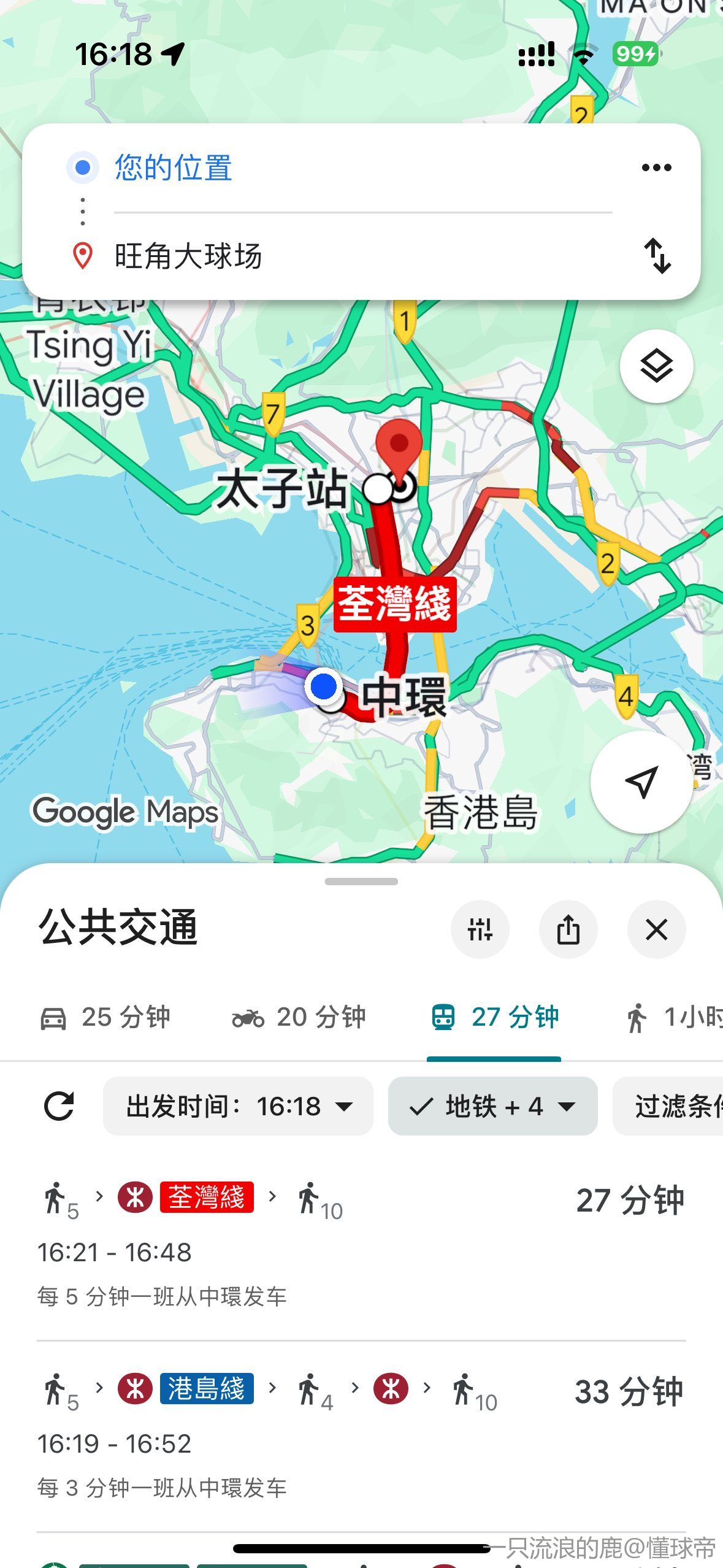The image size is (723, 1568).
Task: Close the directions panel
Action: pyautogui.click(x=656, y=929)
